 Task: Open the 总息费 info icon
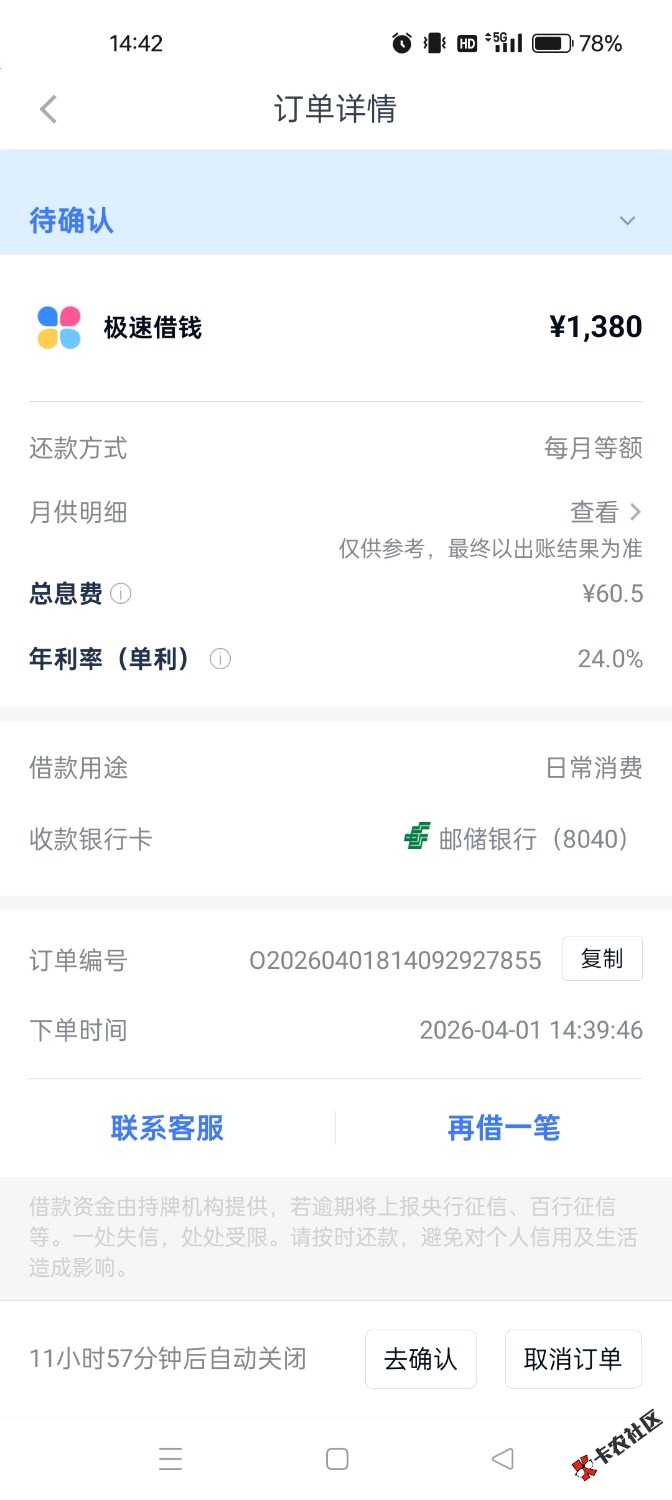pos(121,594)
